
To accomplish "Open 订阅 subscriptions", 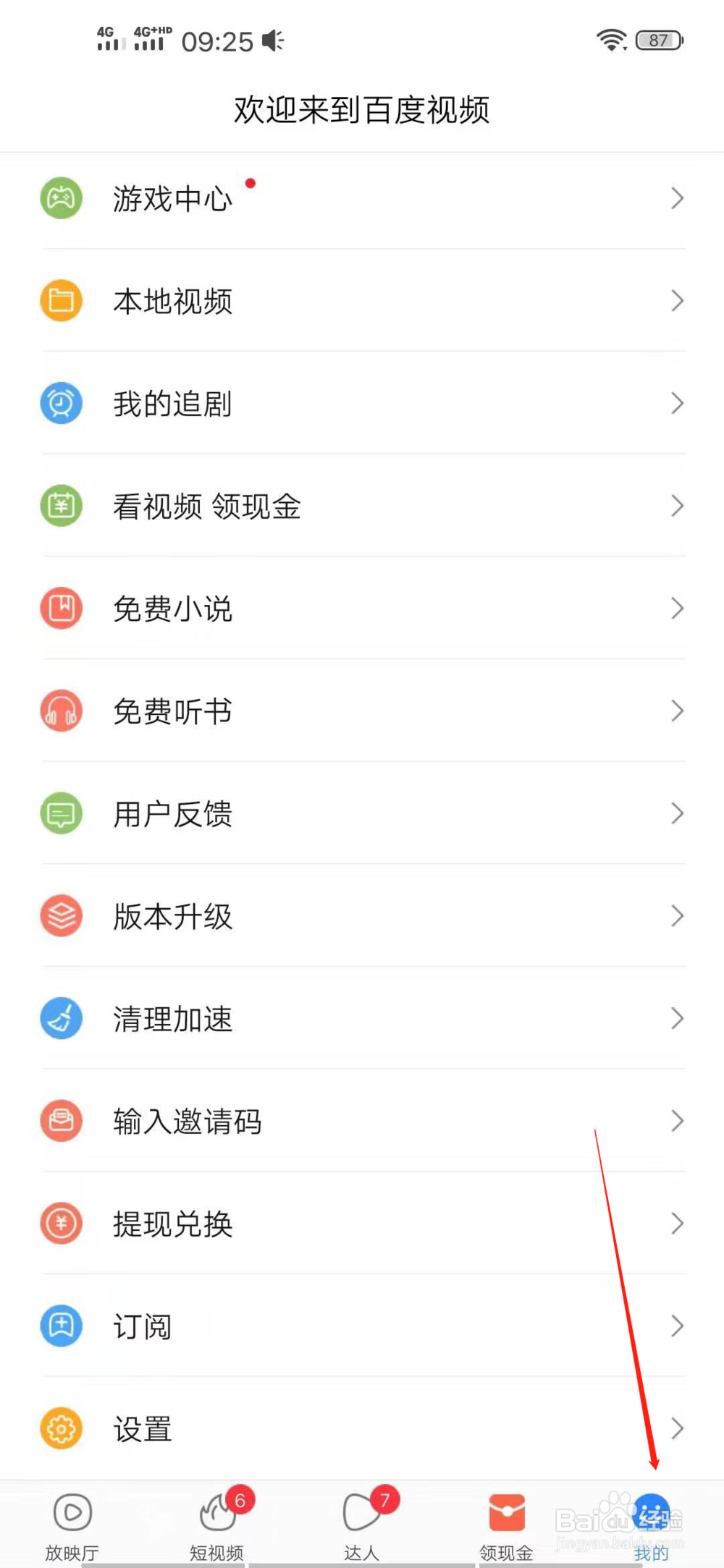I will click(x=362, y=1326).
